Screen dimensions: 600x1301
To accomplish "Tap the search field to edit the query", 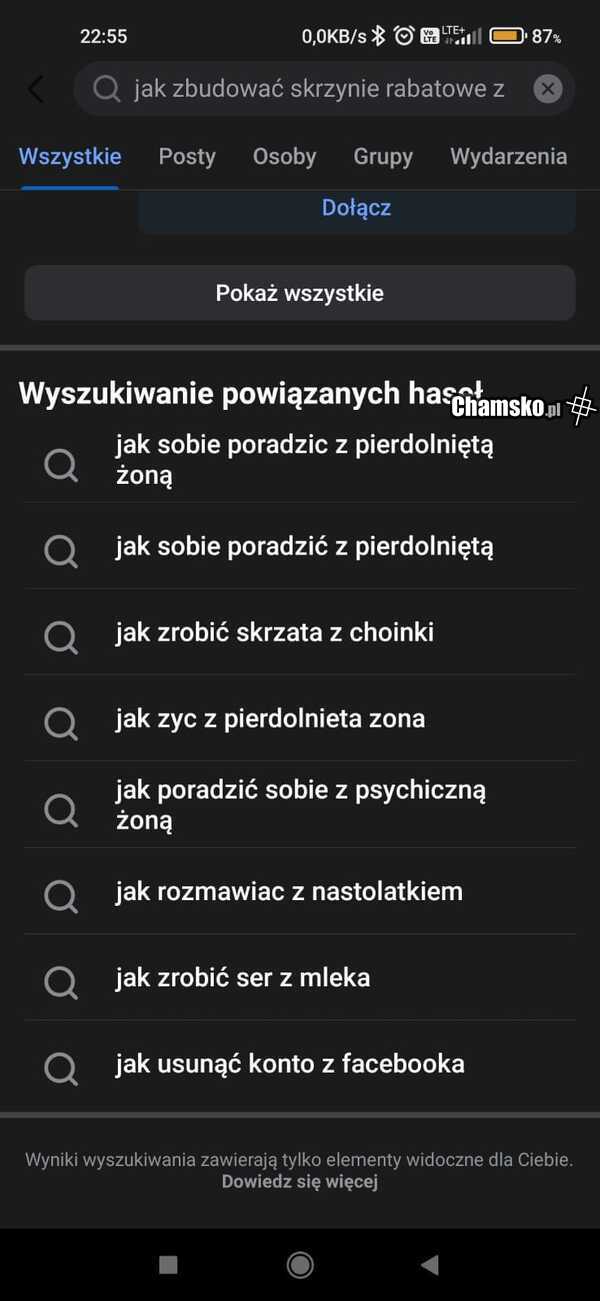I will [x=318, y=89].
